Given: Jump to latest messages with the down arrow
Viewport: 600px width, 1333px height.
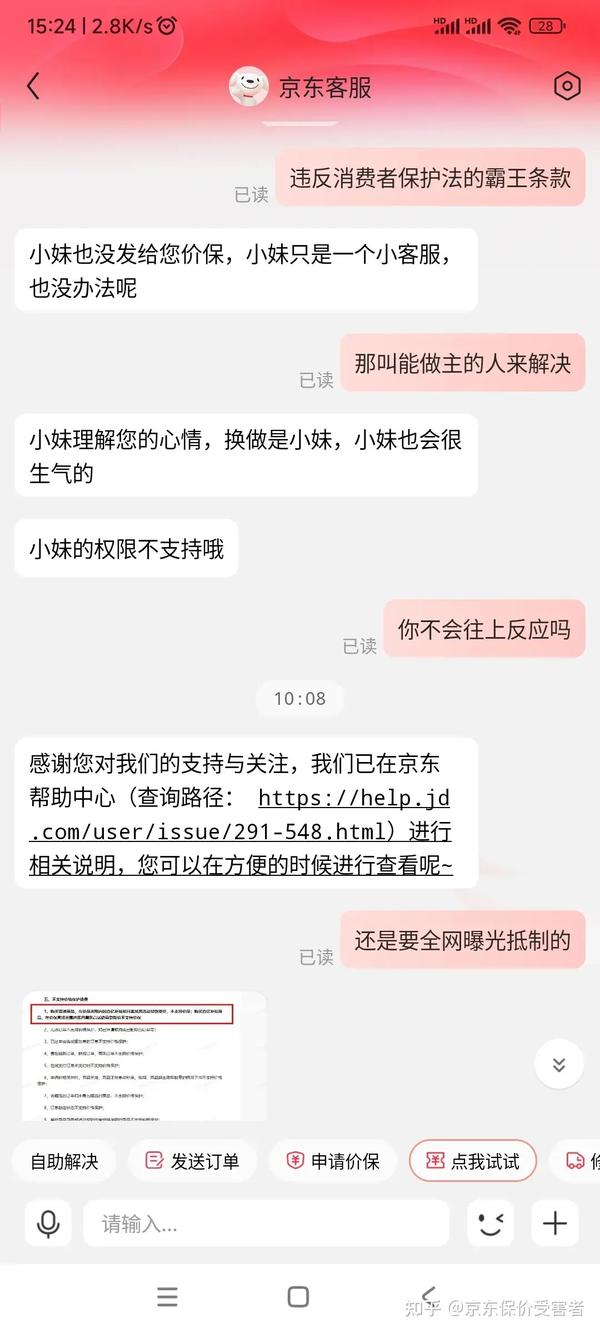Looking at the screenshot, I should point(559,1064).
